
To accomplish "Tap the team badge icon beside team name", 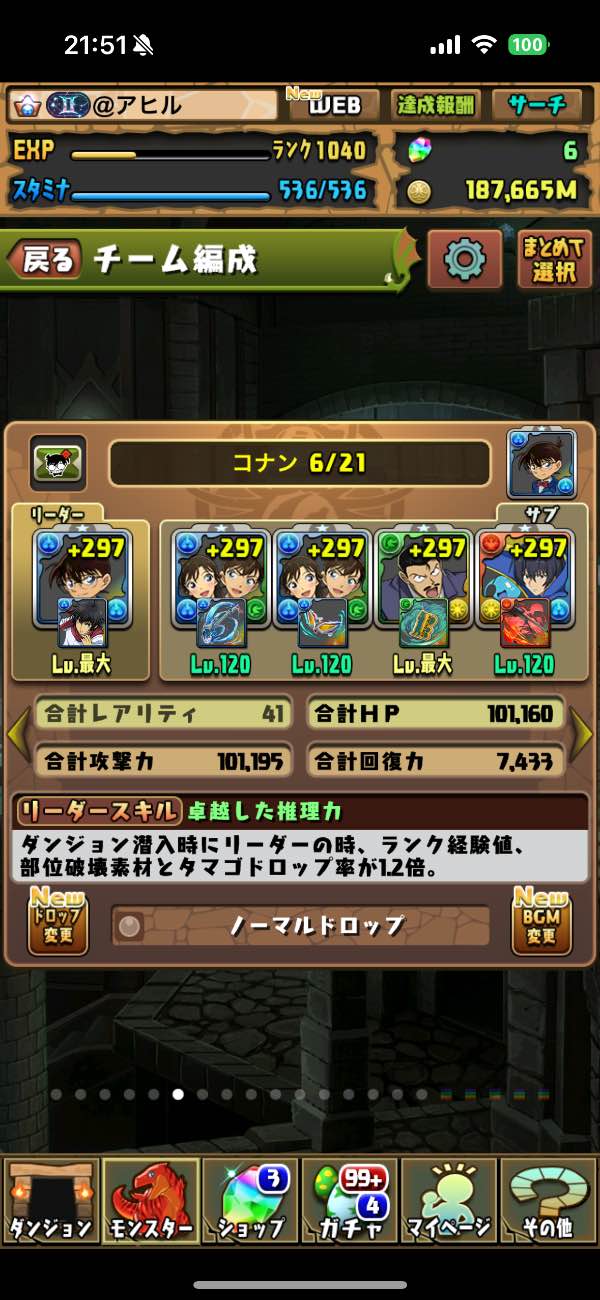I will pos(58,463).
